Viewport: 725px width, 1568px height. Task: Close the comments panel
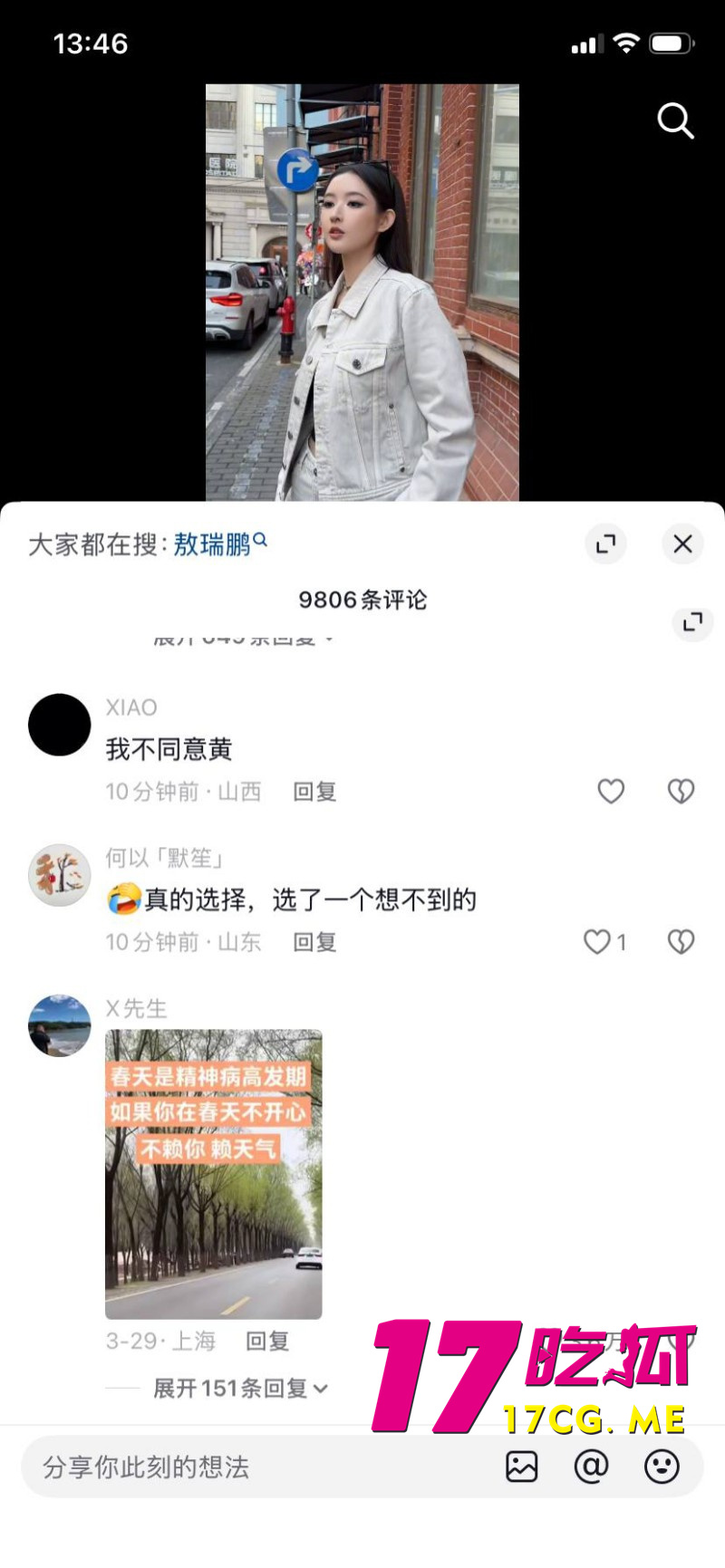(682, 544)
